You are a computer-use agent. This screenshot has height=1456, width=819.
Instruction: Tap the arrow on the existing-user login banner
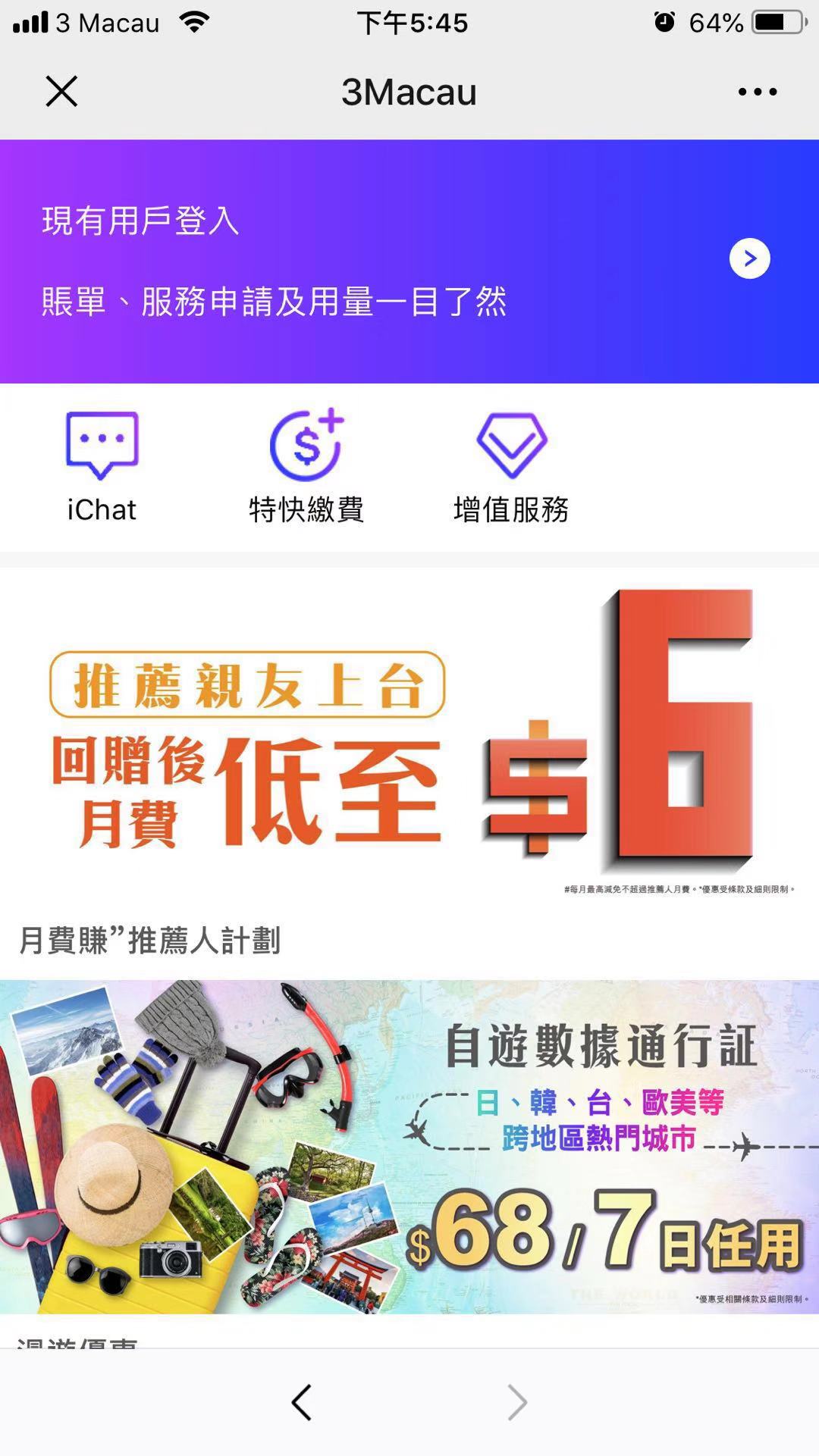click(749, 259)
